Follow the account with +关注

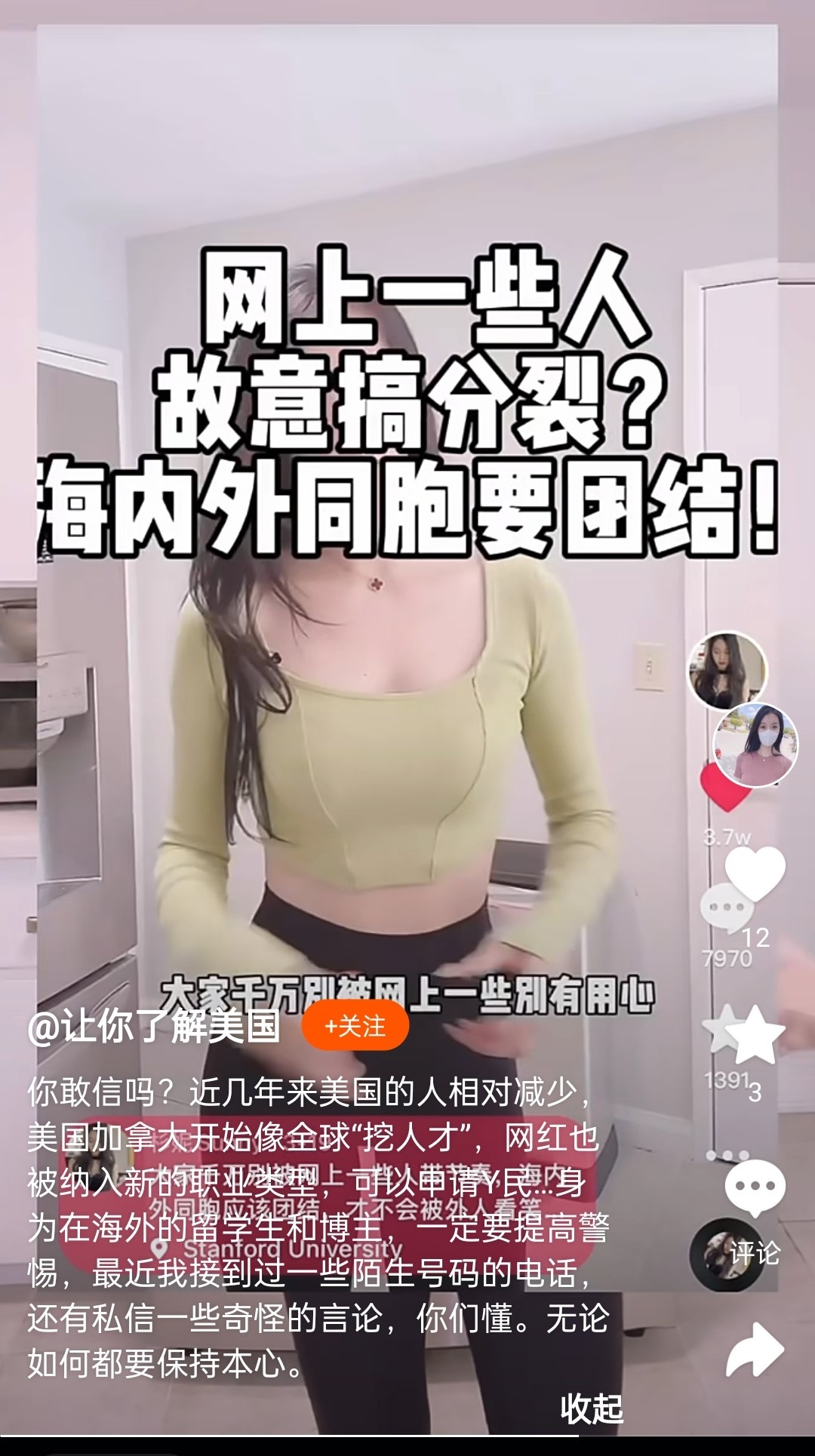click(355, 1026)
